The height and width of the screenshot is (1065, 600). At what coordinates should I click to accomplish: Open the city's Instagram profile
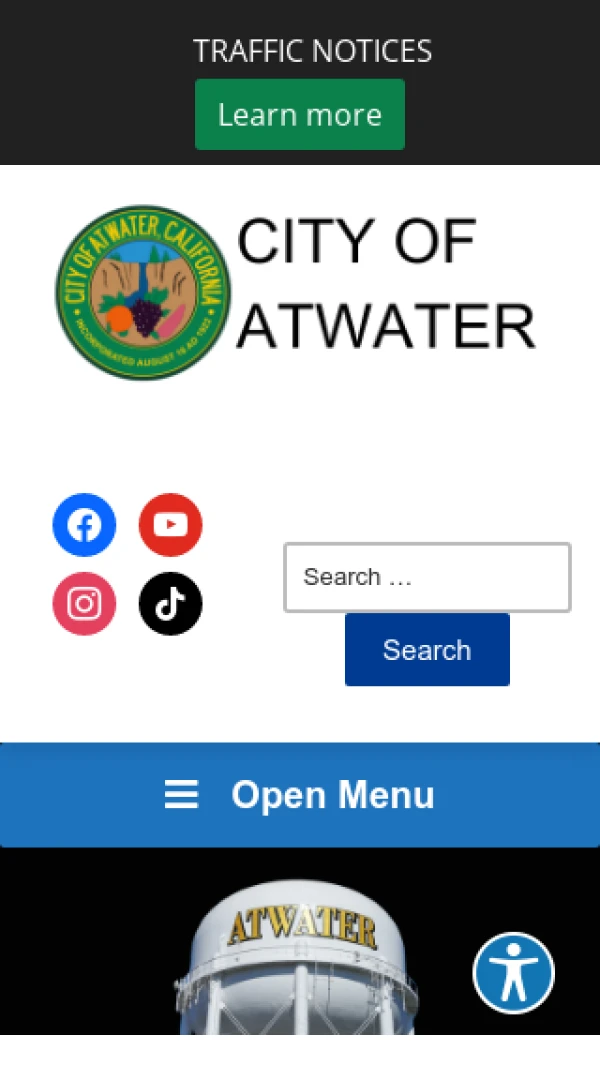[x=84, y=603]
